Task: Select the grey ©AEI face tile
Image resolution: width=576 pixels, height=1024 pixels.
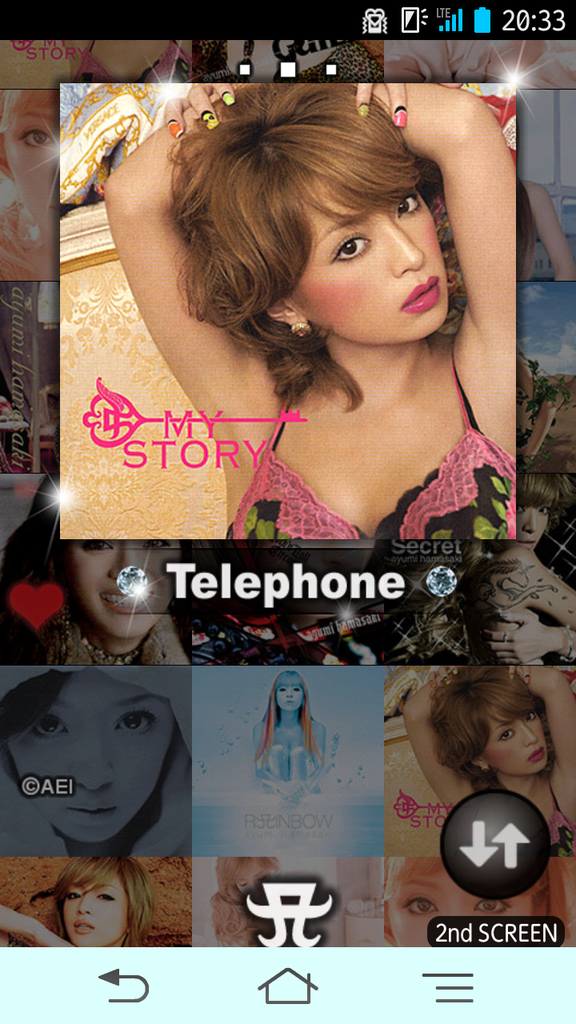Action: click(x=96, y=761)
